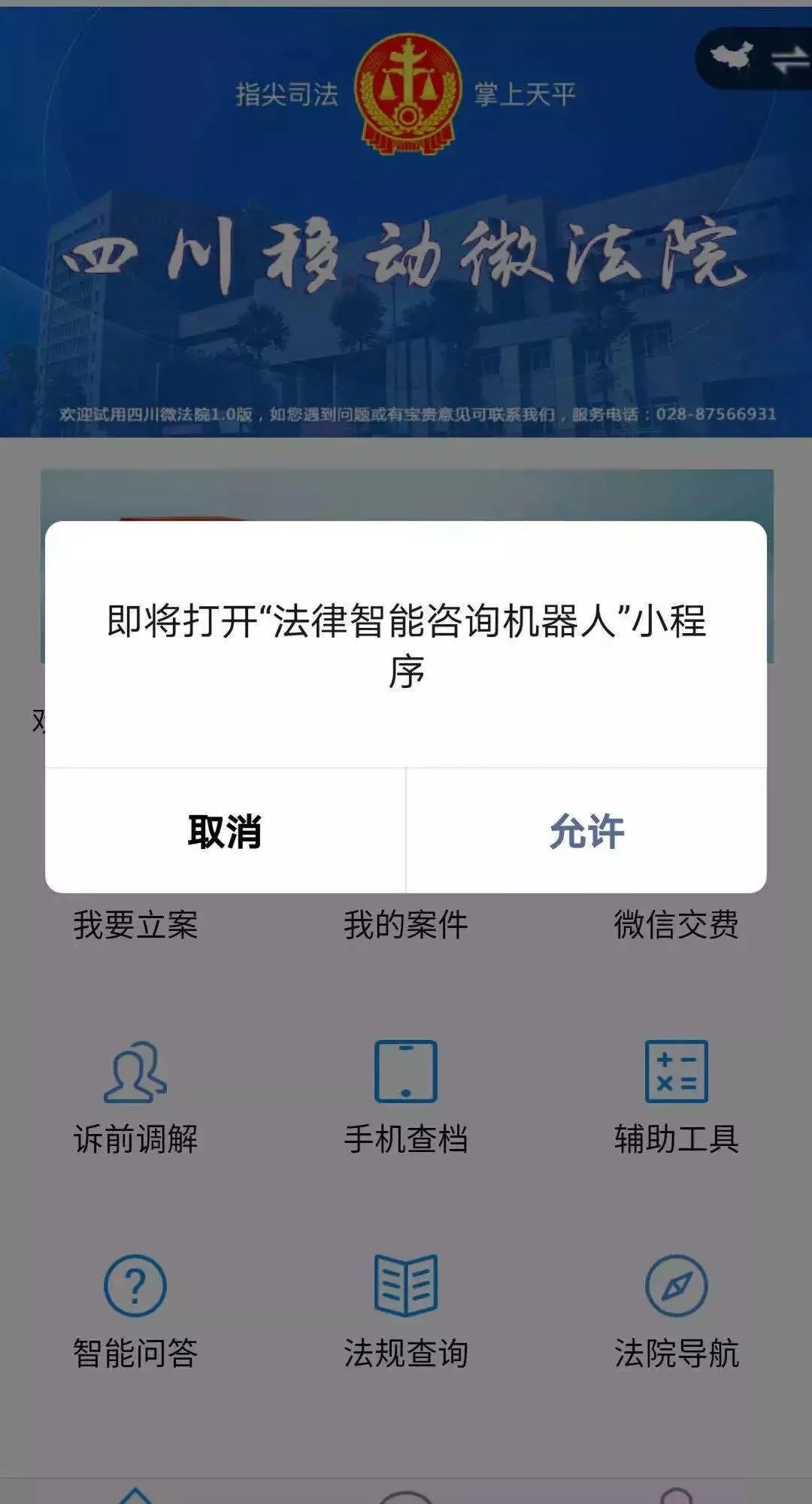
Task: Tap 取消 to cancel opening the mini program
Action: coord(225,832)
